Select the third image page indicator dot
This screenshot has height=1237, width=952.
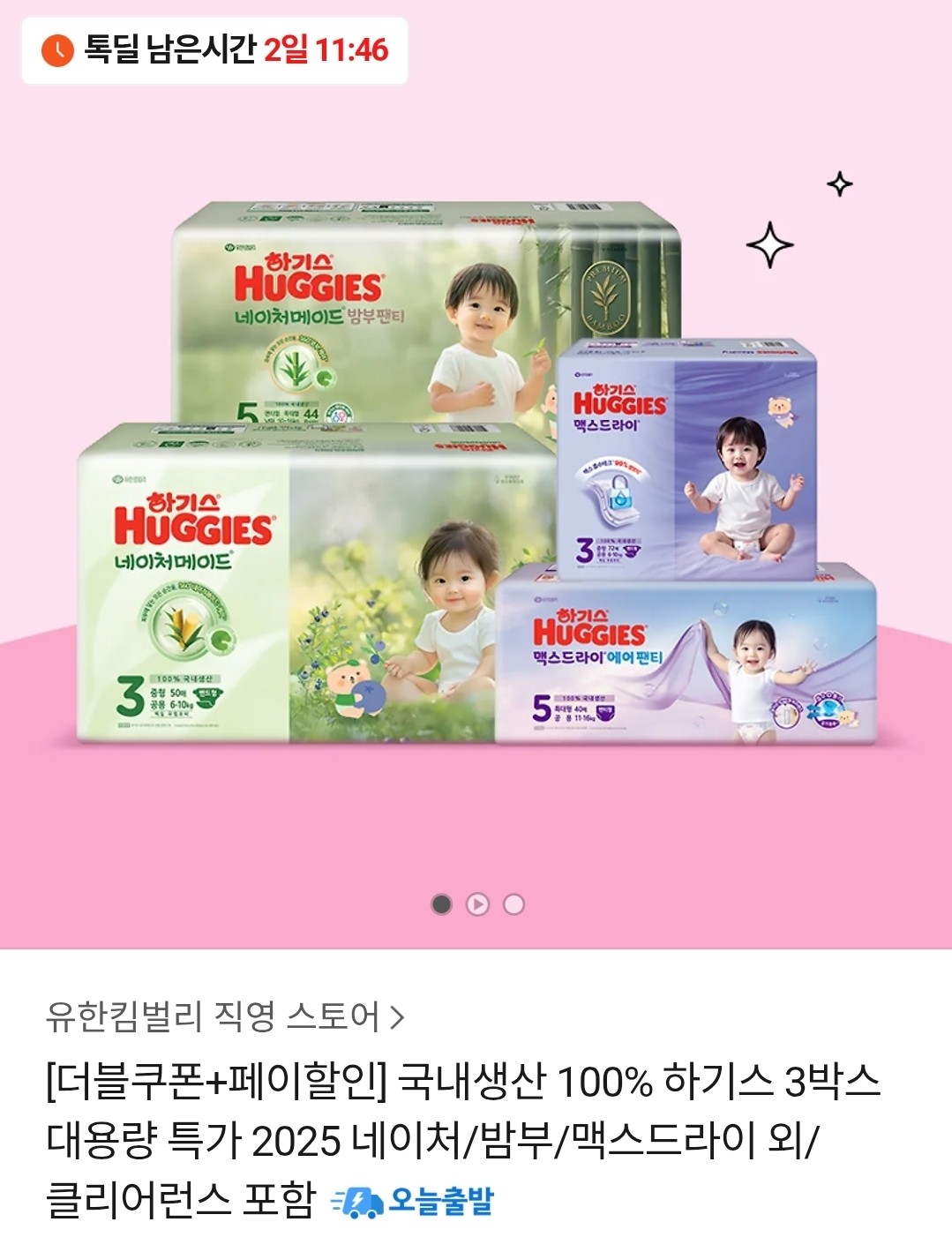tap(513, 904)
